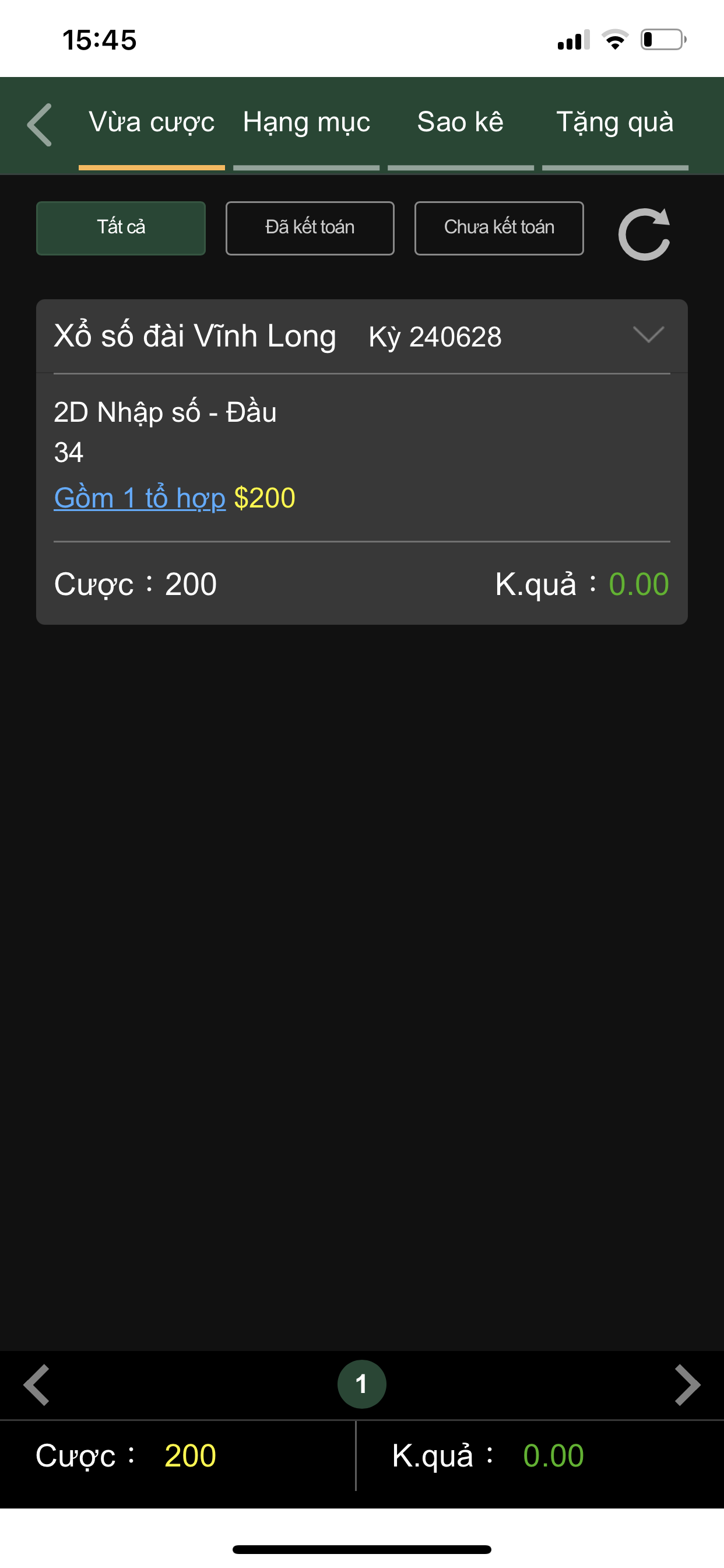Go to the next page of results
Screen dimensions: 724x1568
687,1385
